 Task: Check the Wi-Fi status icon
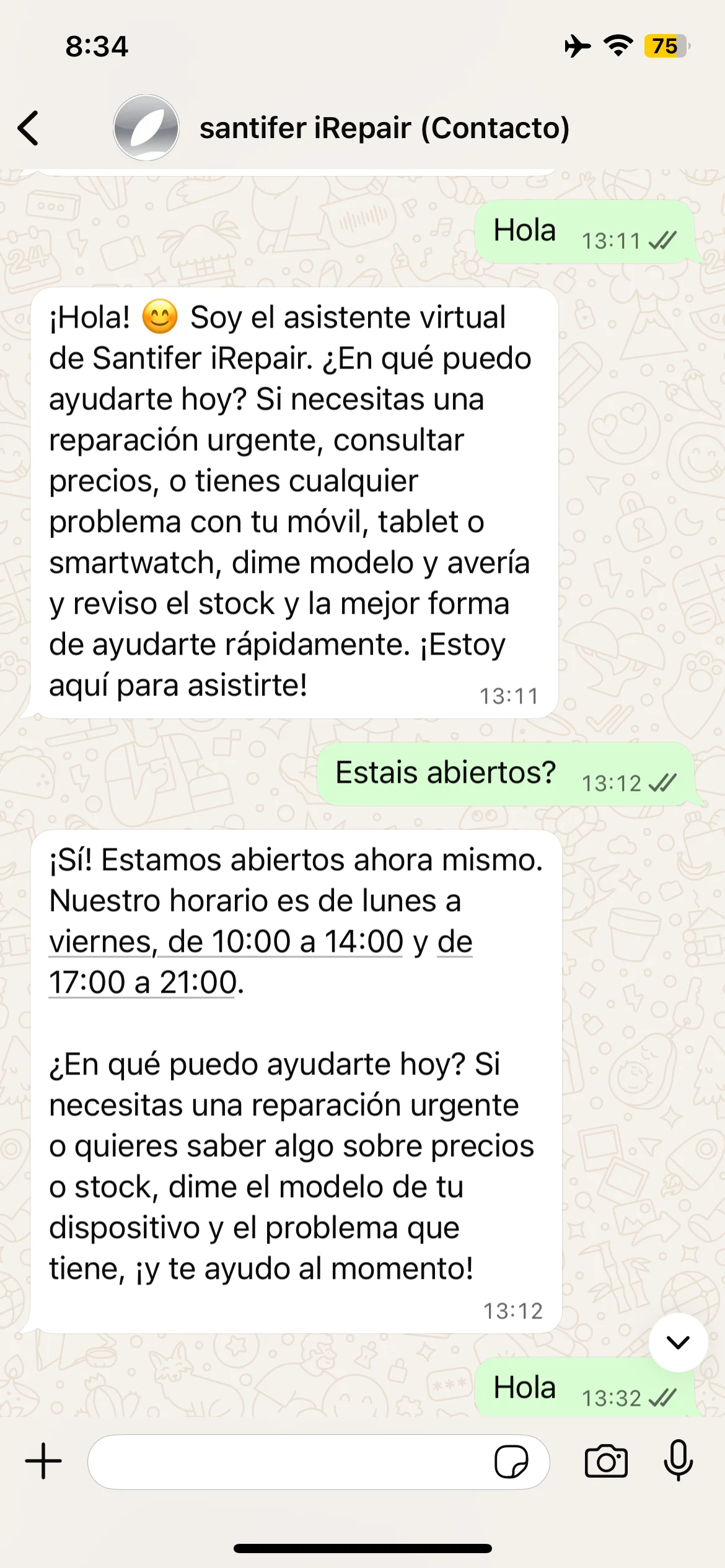click(x=619, y=45)
